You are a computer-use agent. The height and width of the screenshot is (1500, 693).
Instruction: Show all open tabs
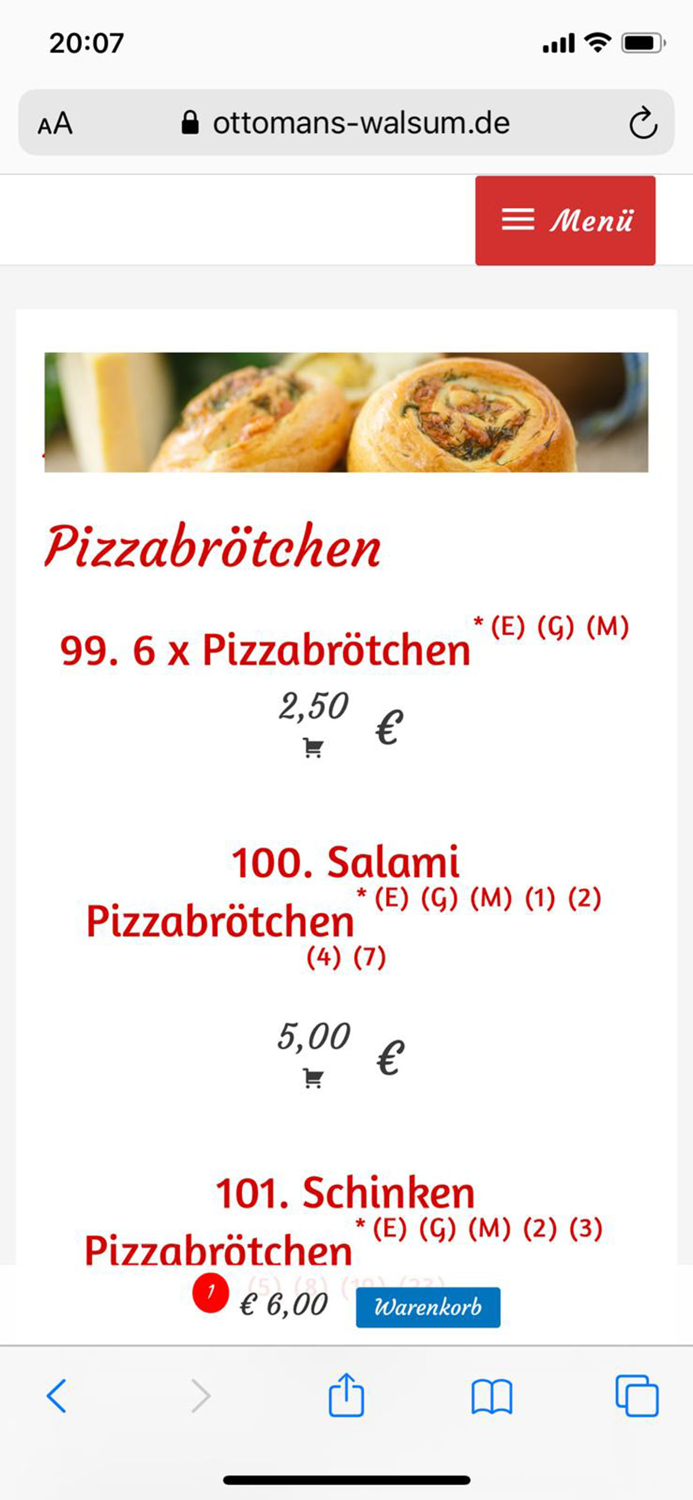[x=636, y=1395]
